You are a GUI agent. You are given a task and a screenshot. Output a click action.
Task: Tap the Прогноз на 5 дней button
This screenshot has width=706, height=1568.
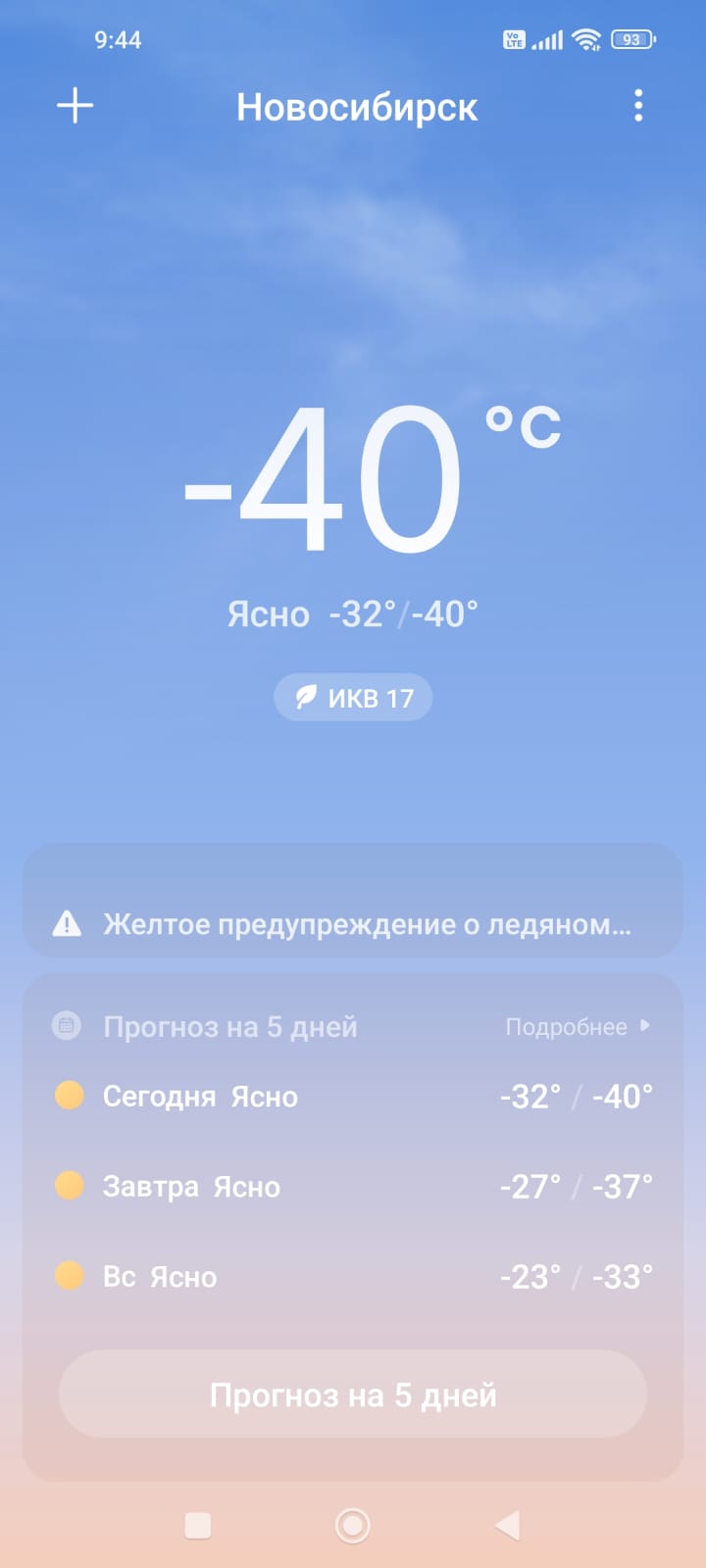pos(353,1395)
